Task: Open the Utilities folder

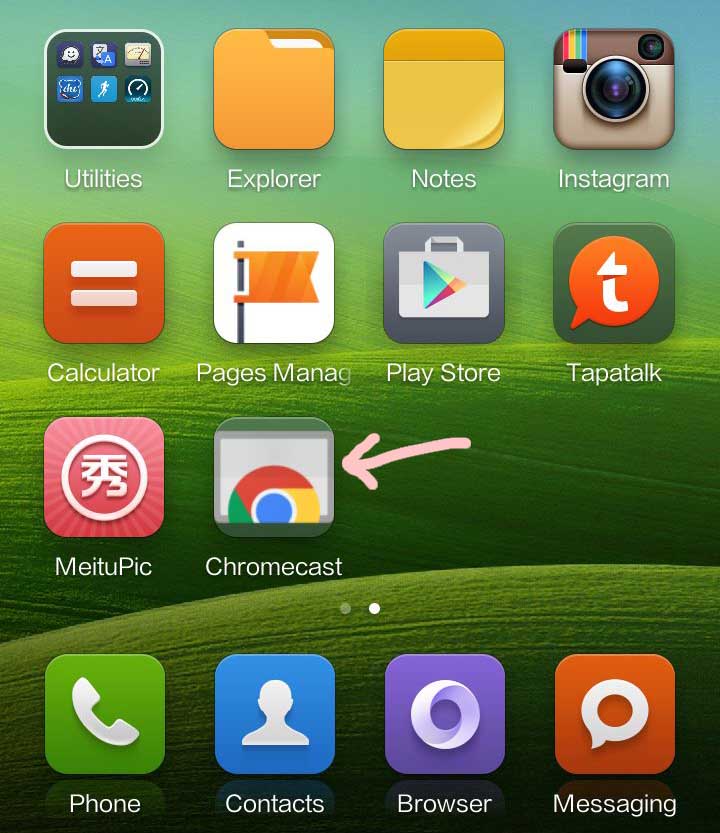Action: (x=104, y=89)
